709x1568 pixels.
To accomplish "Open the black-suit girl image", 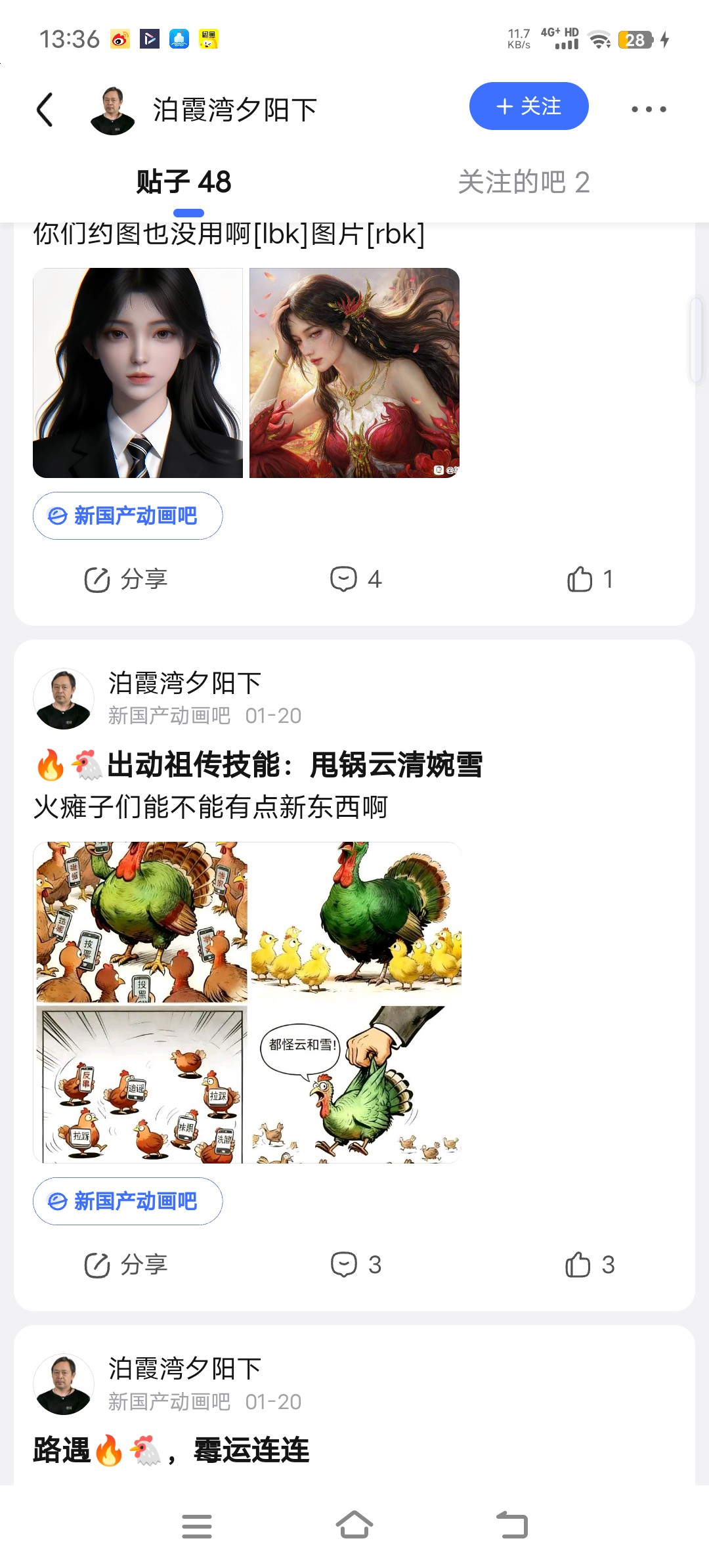I will (x=138, y=372).
